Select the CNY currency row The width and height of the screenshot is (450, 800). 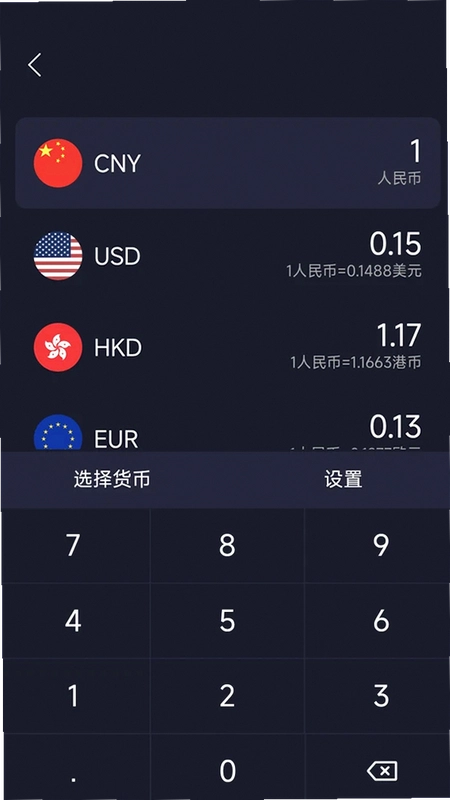pyautogui.click(x=228, y=163)
